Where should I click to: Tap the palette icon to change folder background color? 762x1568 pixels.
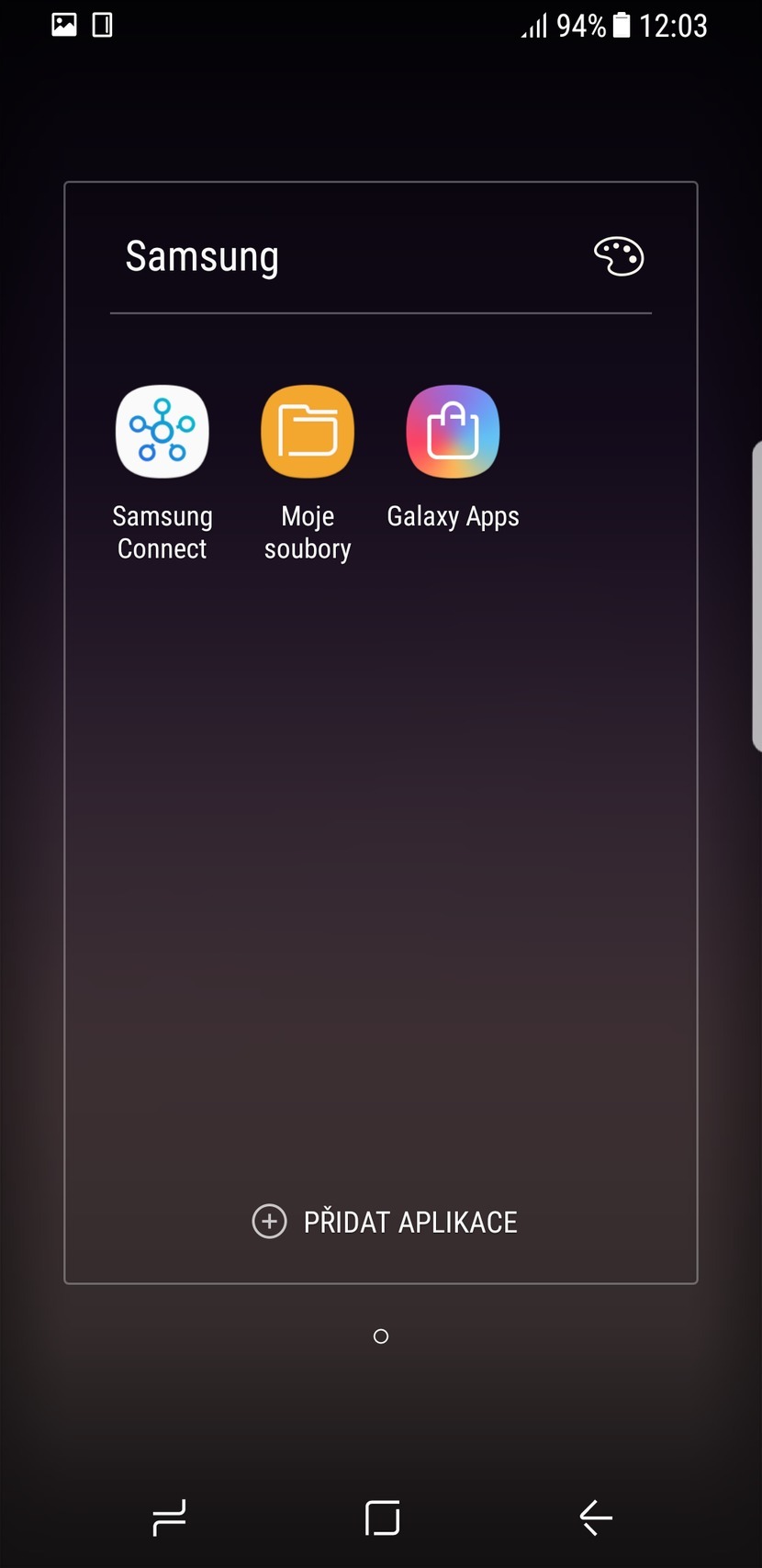(618, 257)
